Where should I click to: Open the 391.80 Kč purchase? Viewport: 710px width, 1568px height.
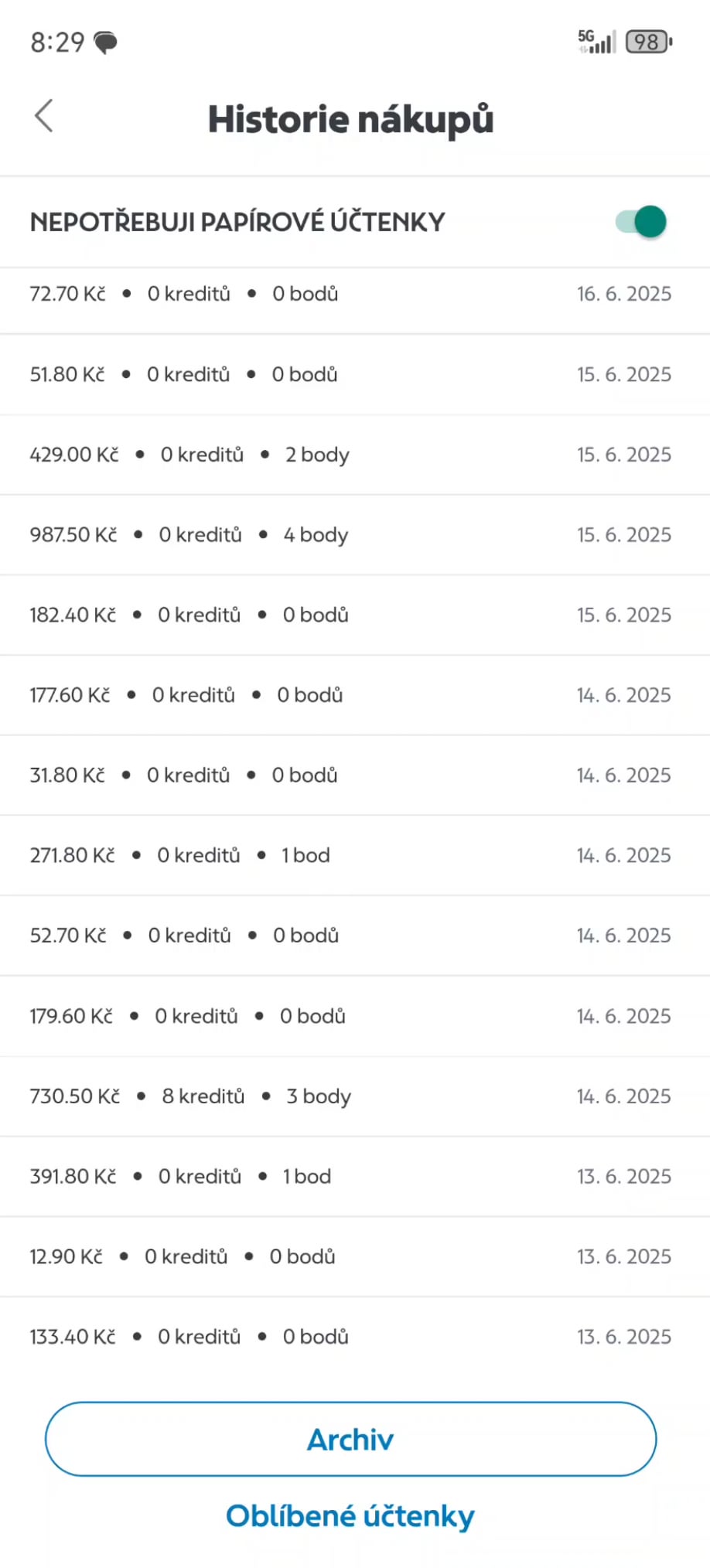(355, 1177)
